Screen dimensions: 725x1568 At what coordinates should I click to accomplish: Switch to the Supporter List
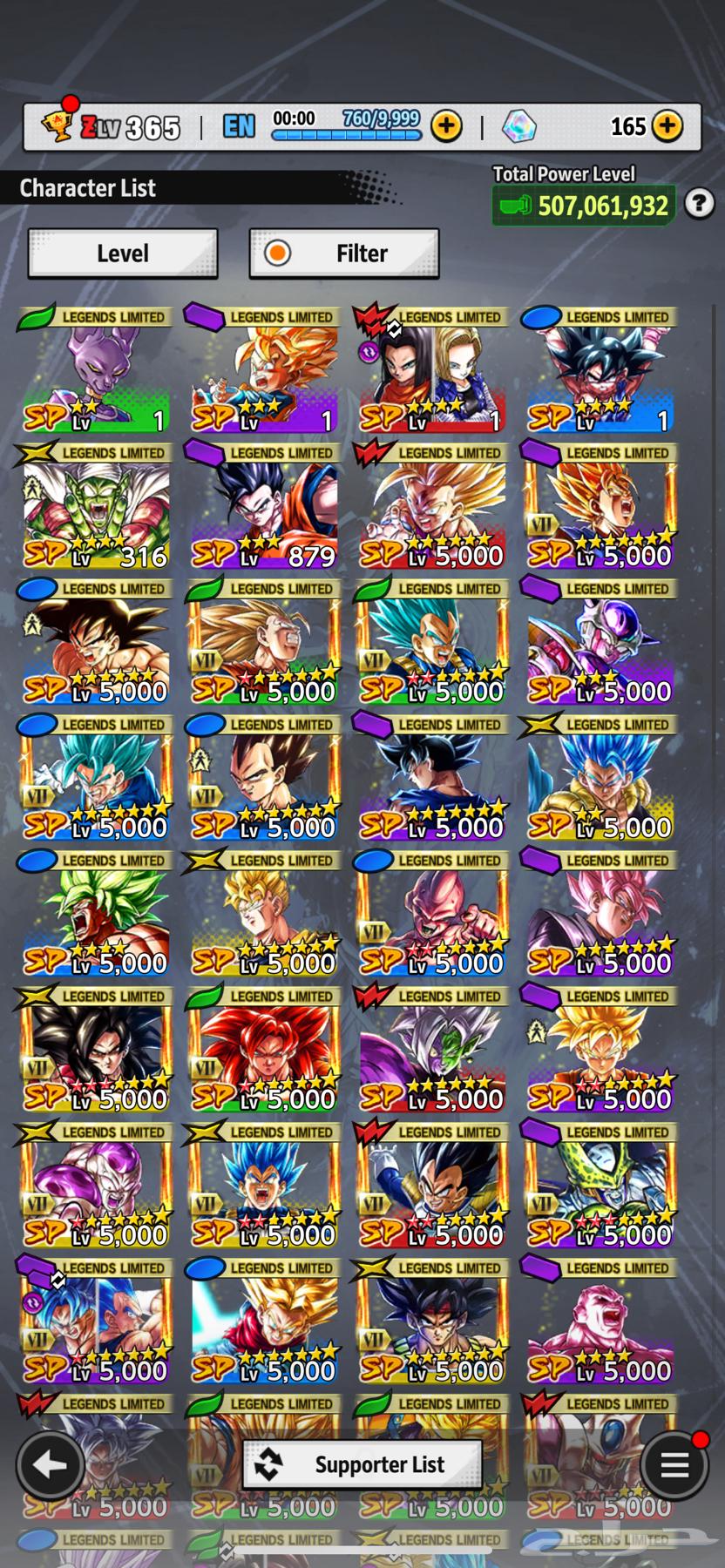coord(362,1465)
